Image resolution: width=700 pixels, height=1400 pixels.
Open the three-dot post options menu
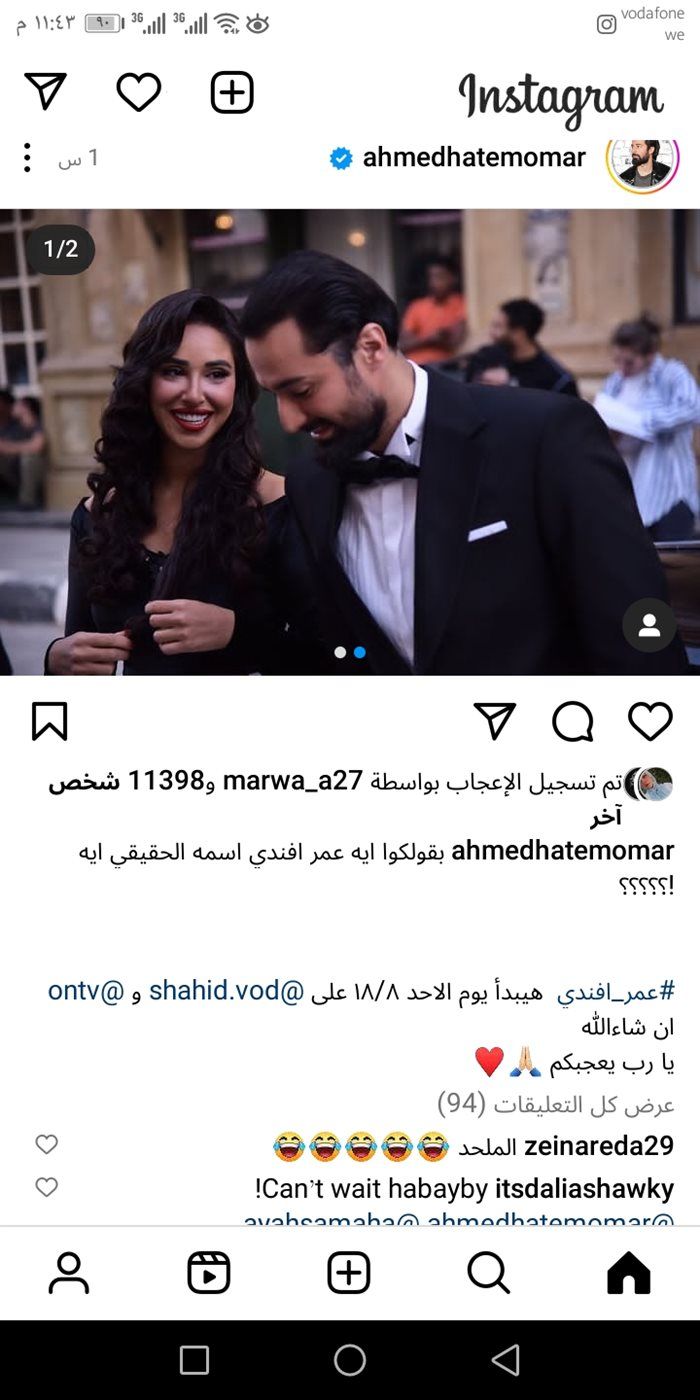(x=27, y=157)
